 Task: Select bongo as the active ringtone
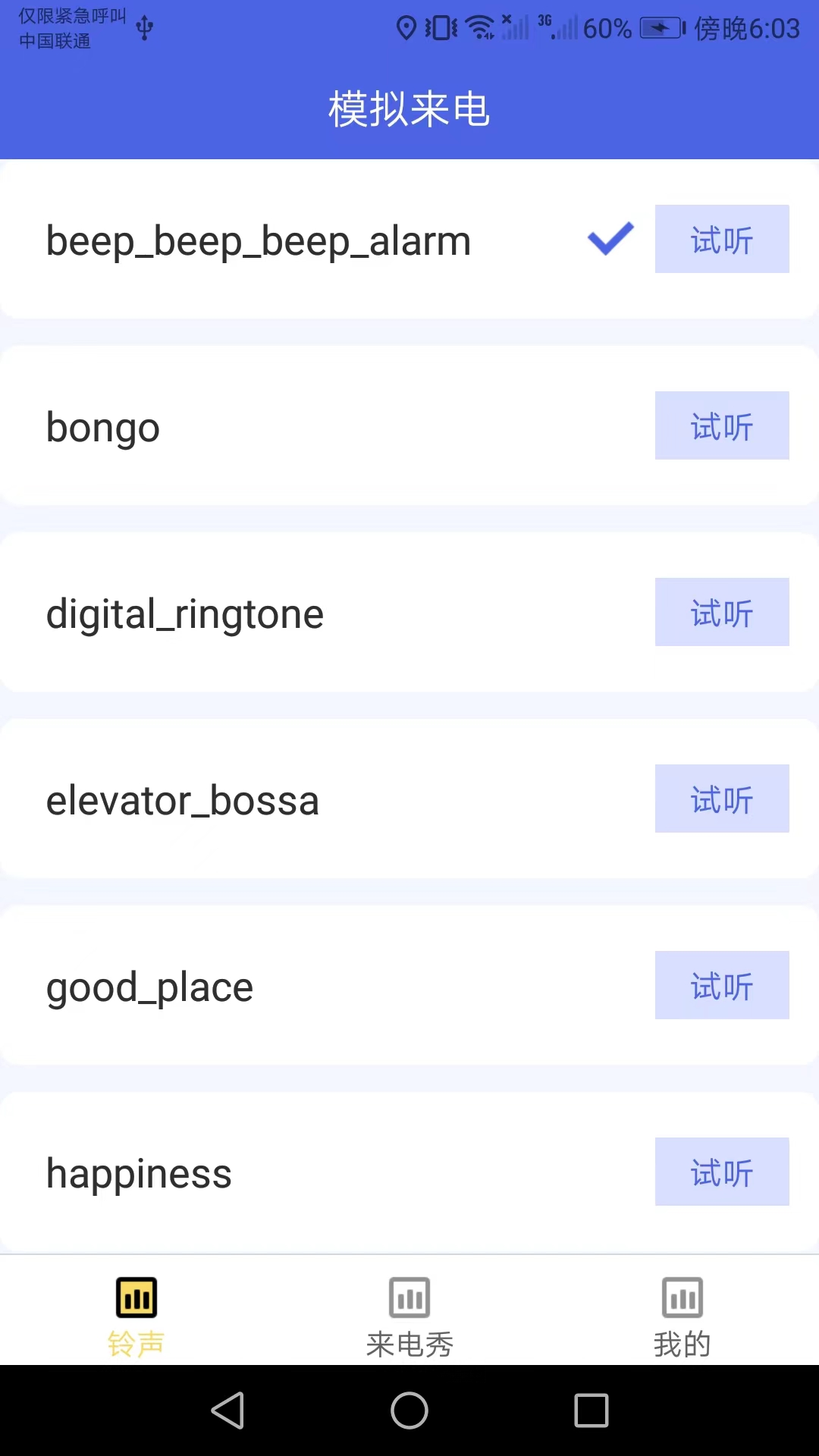(303, 425)
